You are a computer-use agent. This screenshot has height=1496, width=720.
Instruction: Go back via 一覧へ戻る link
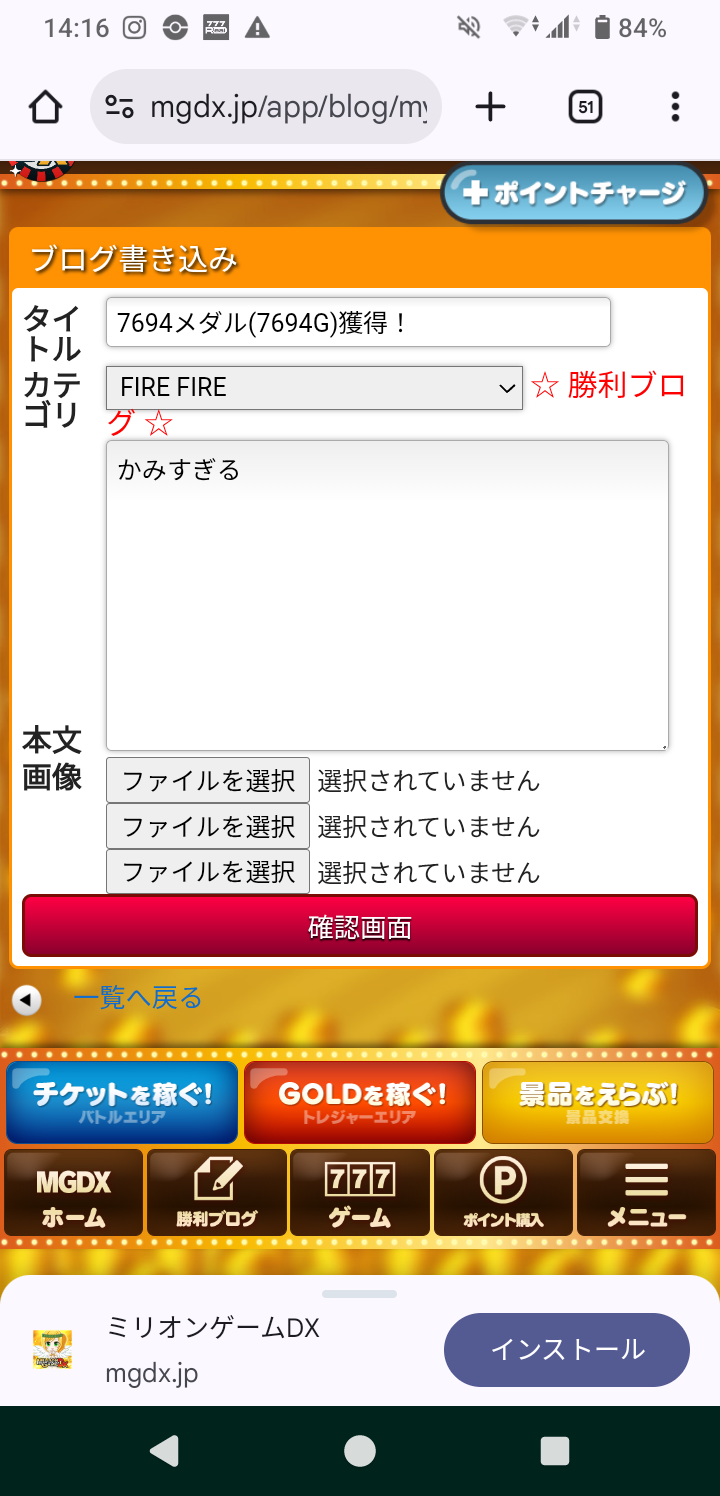click(x=137, y=998)
